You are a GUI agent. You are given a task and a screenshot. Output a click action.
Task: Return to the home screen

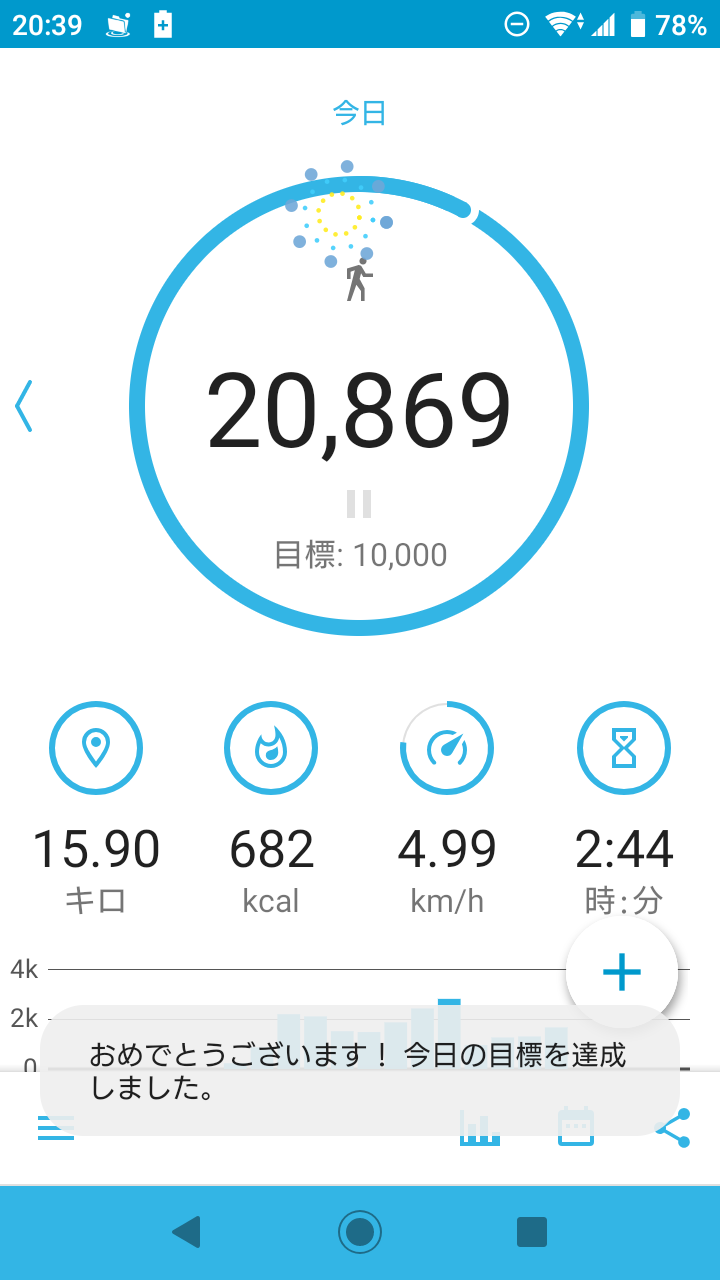coord(360,1232)
